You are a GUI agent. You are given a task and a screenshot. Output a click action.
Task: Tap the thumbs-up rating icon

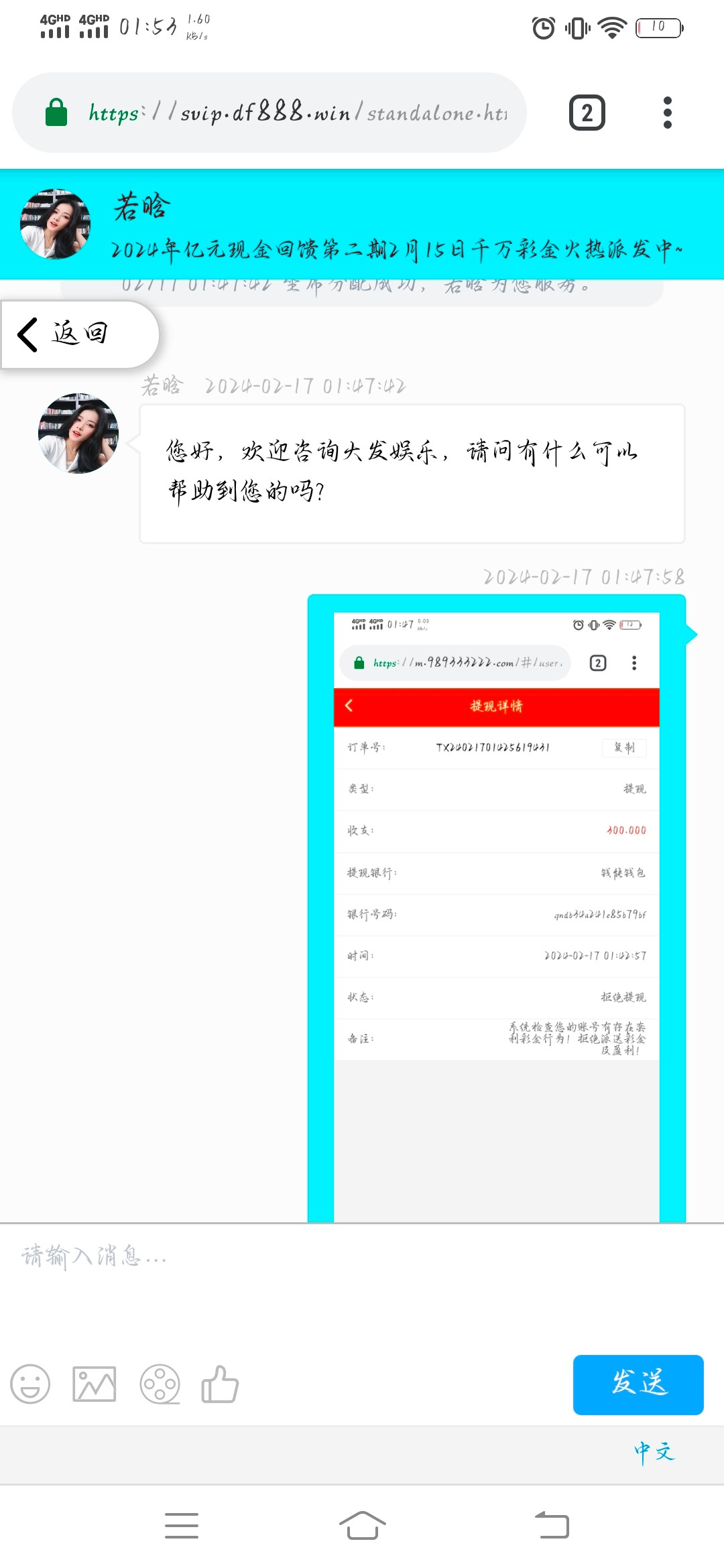[220, 1384]
